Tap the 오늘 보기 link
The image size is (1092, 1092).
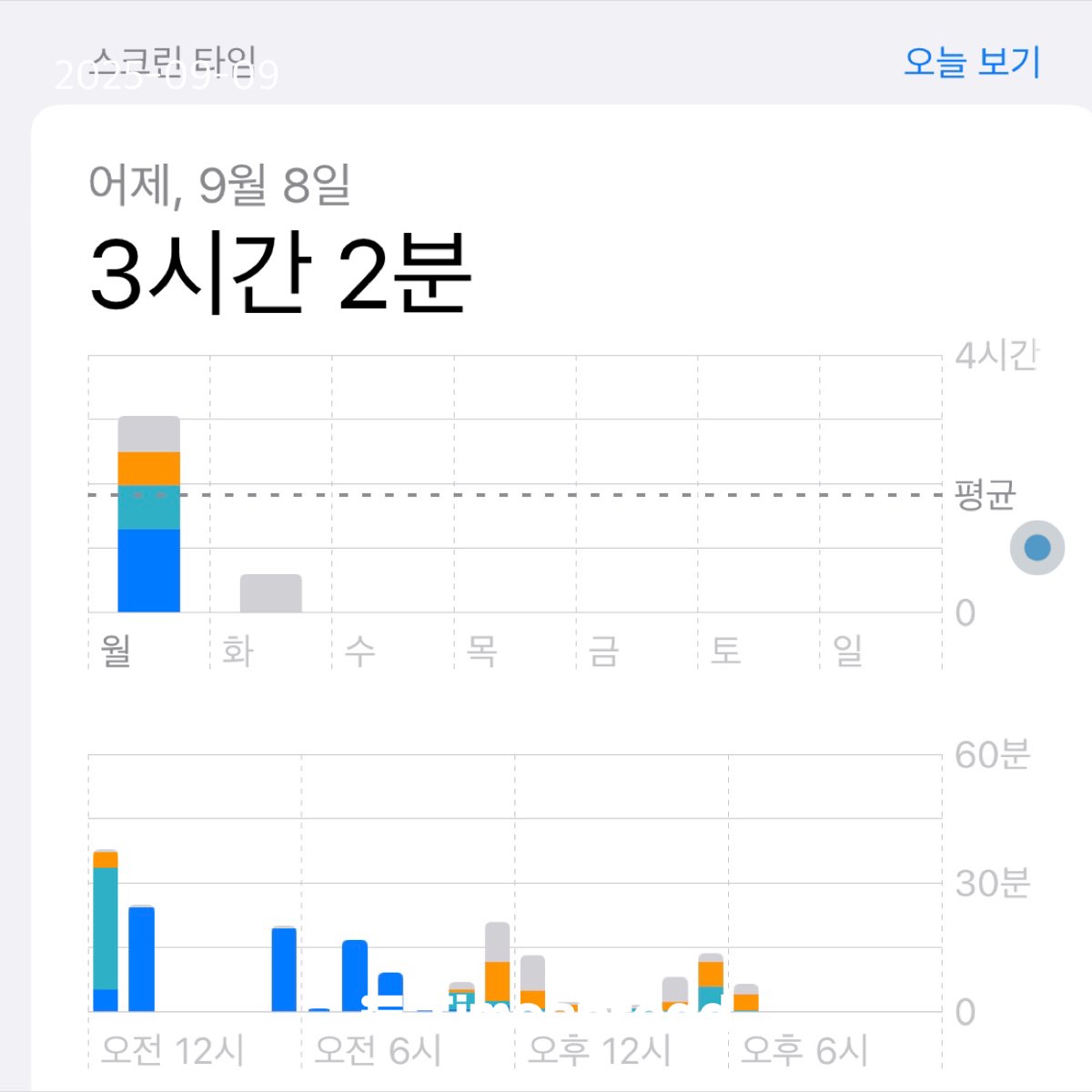point(971,62)
